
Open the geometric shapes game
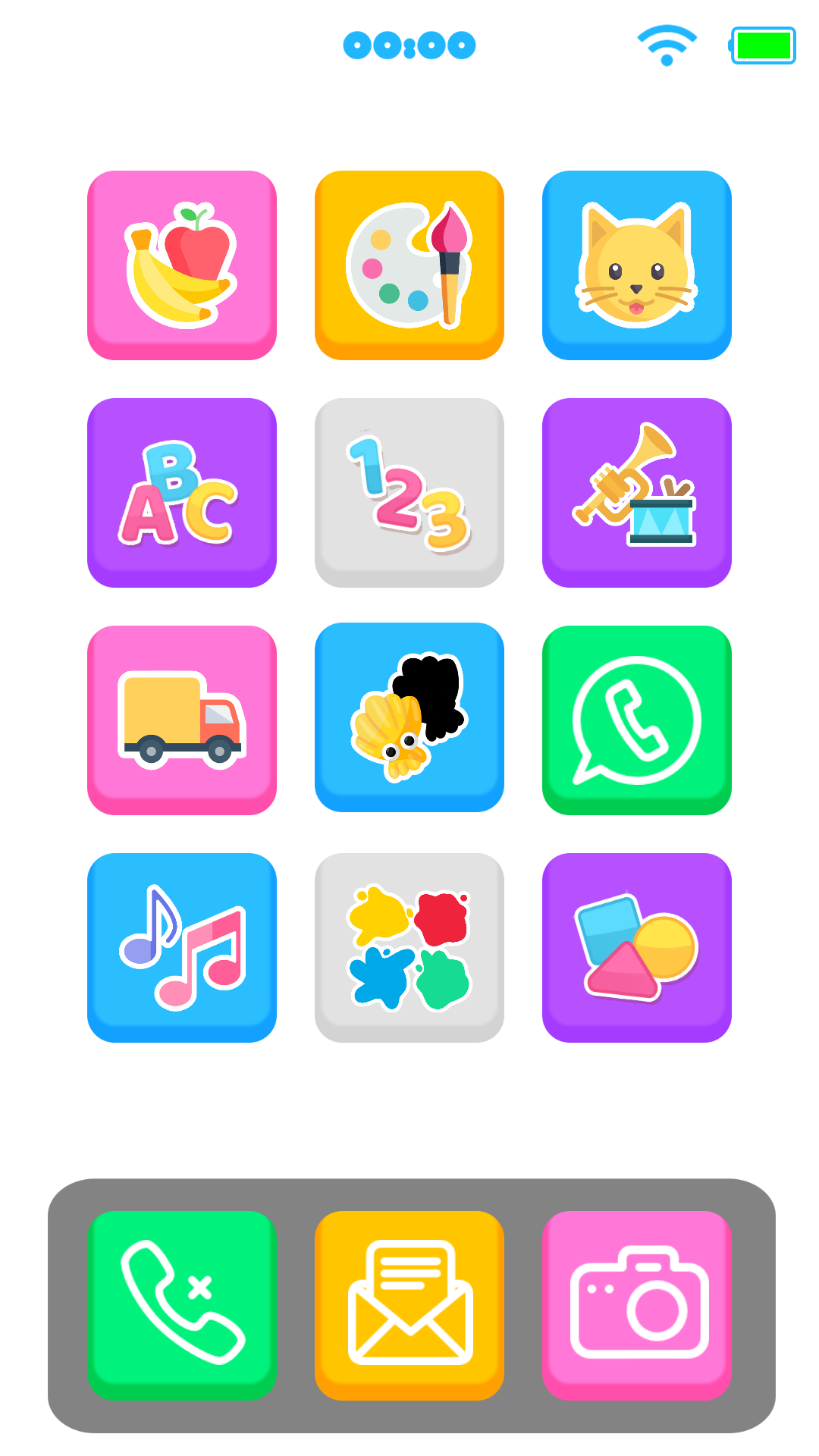pos(637,947)
